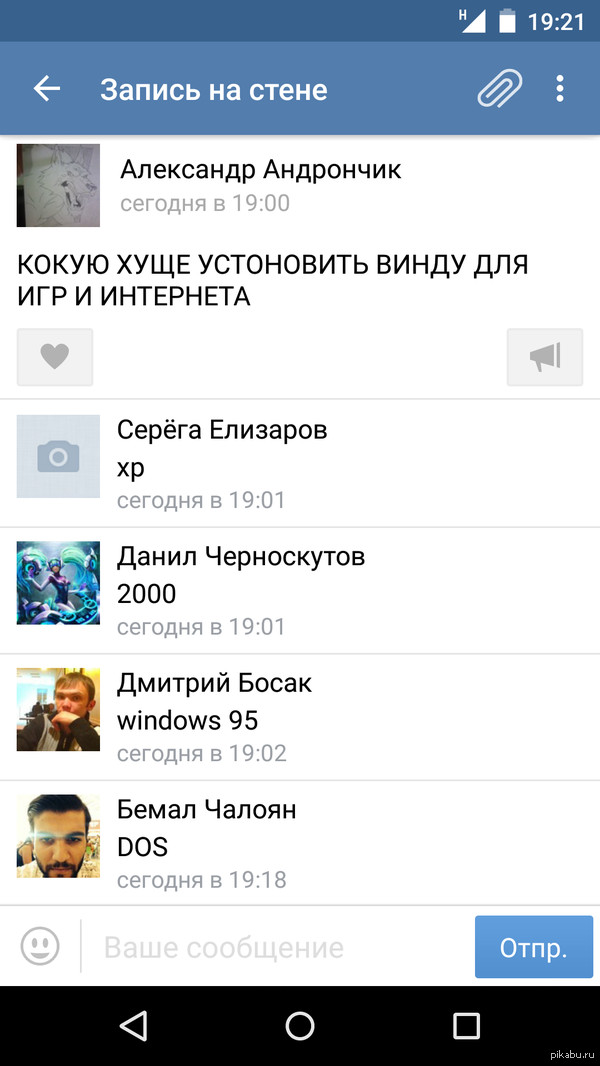
Task: Go back using the app bar arrow
Action: tap(47, 89)
